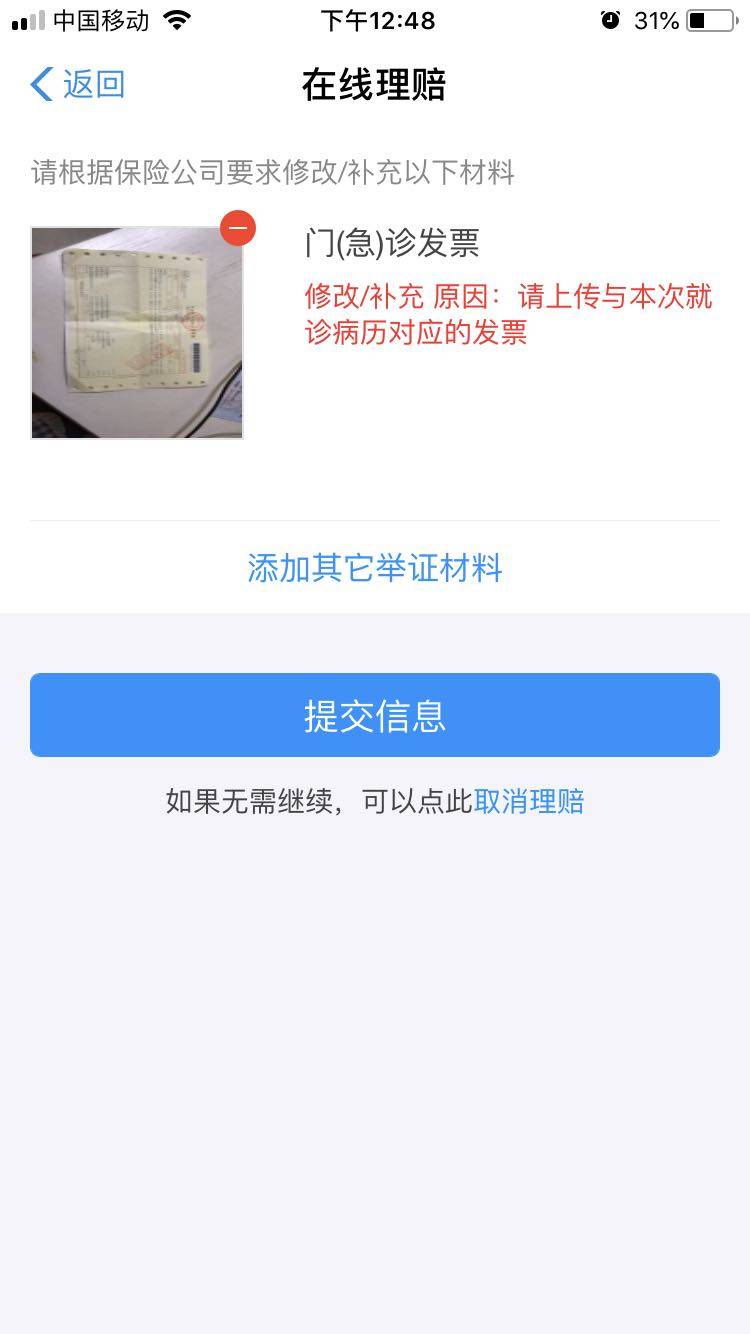Remove the uploaded 门(急)诊发票 photo

click(238, 228)
